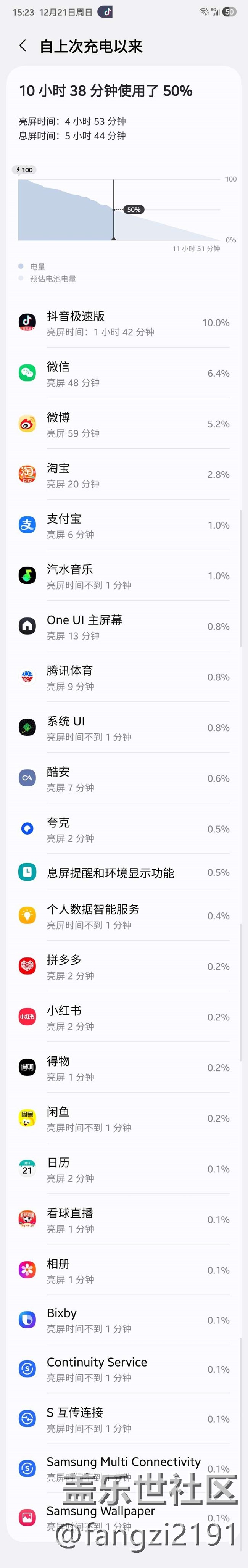Open 酷安 battery usage details
The width and height of the screenshot is (248, 1568).
pos(124,778)
